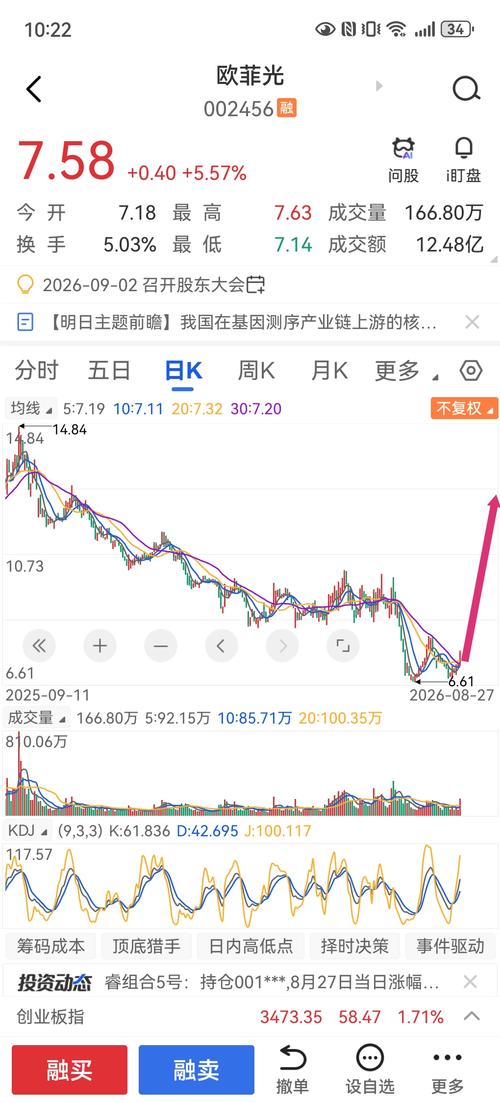500x1103 pixels.
Task: Open 撤单 to cancel an order
Action: coord(292,1070)
